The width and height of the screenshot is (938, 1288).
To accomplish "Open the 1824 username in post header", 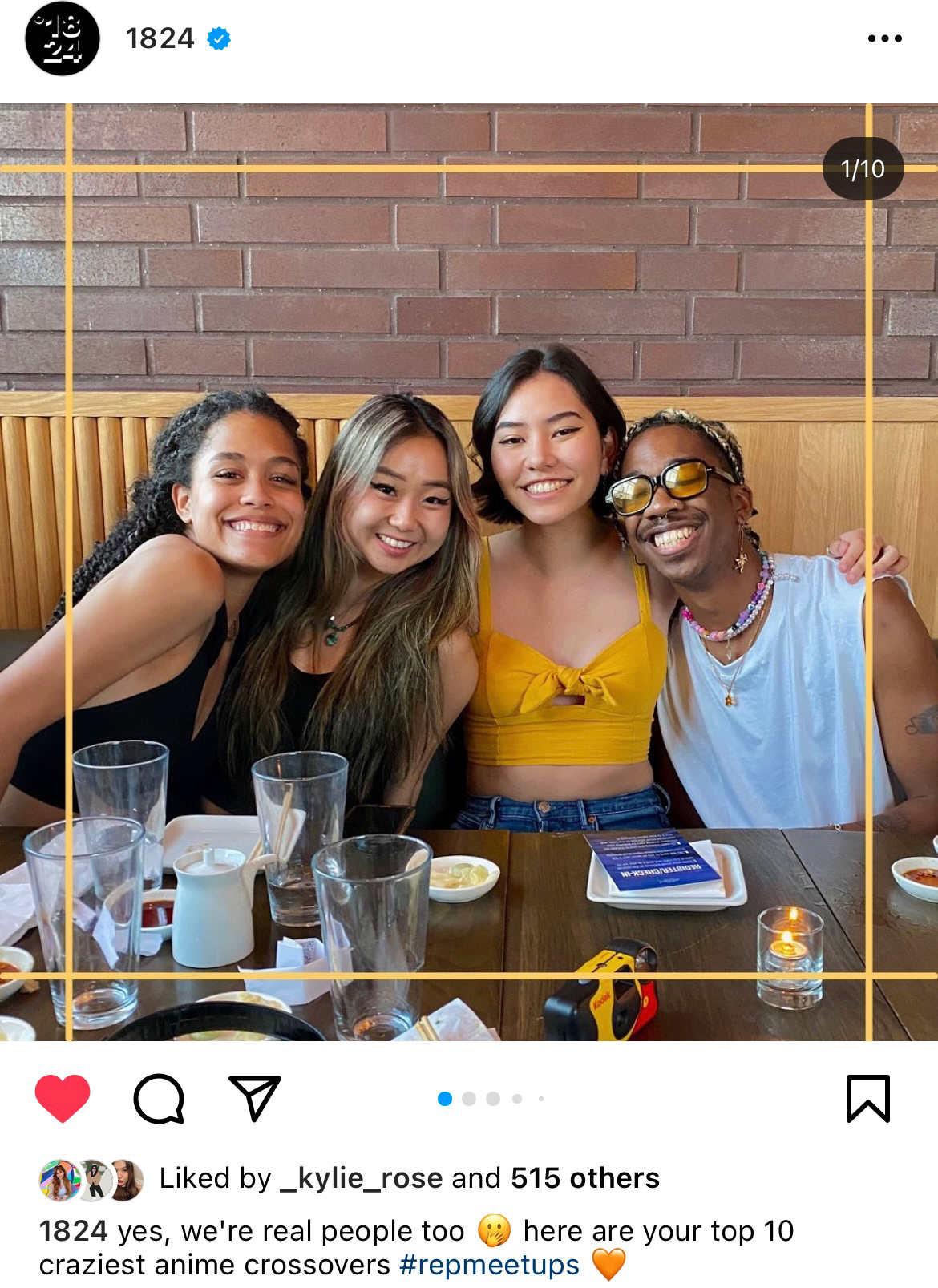I will point(160,38).
